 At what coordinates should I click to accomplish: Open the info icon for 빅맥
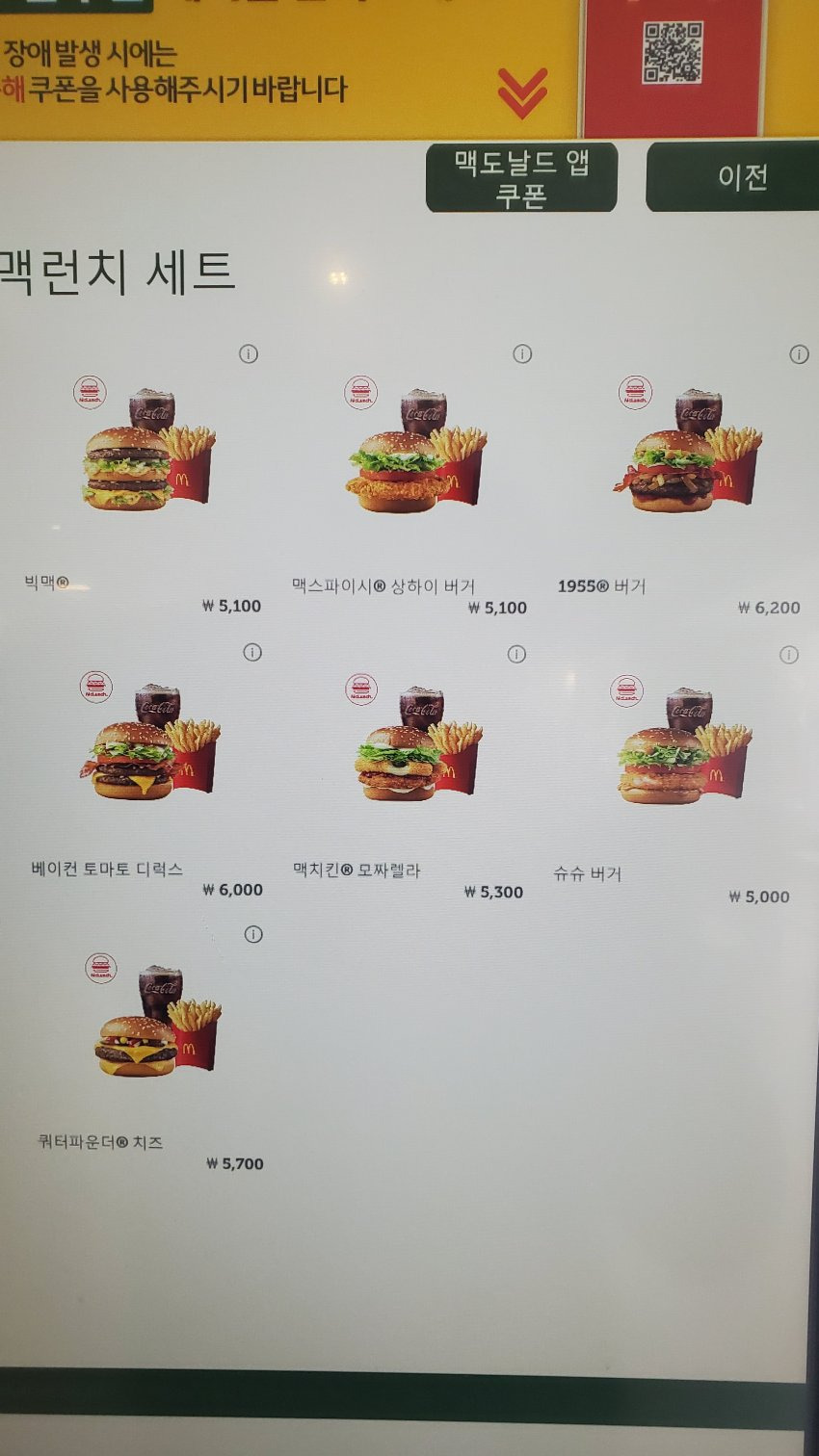point(249,354)
